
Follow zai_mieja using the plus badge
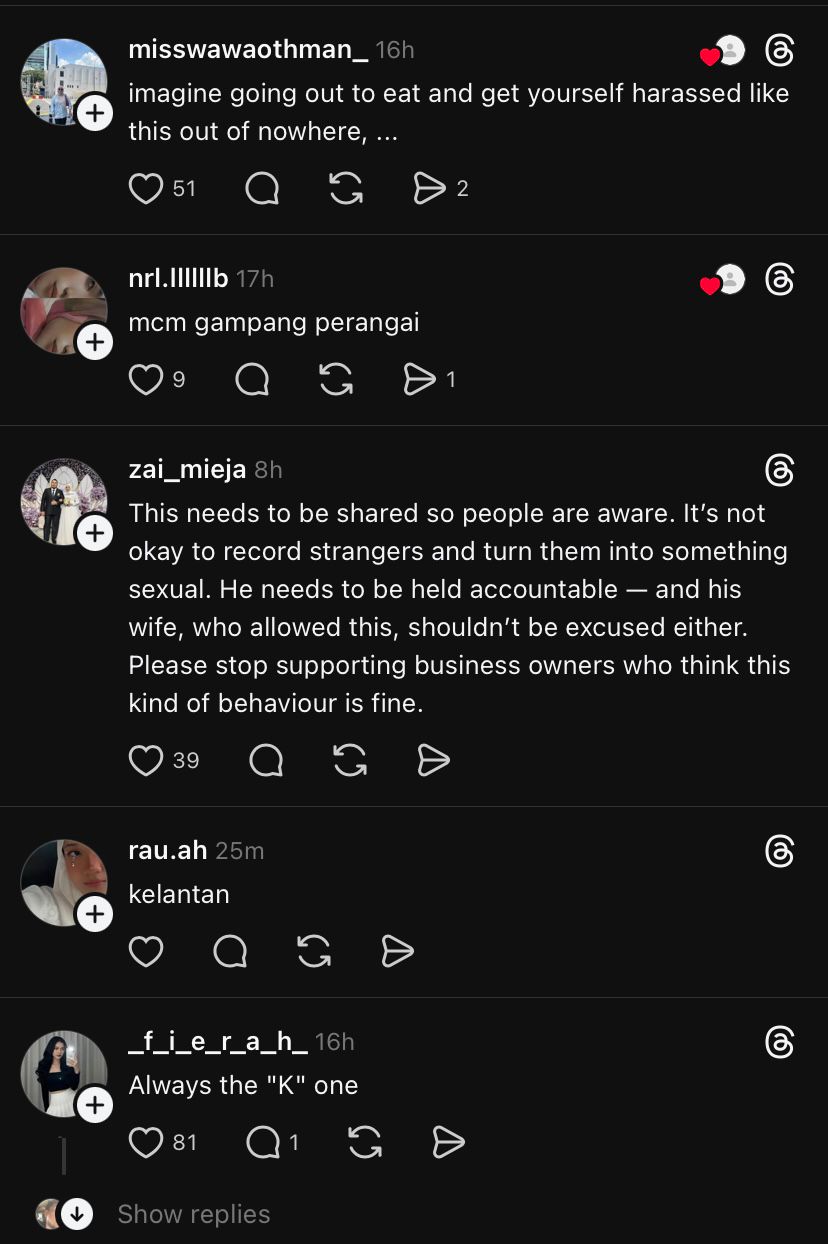(95, 533)
